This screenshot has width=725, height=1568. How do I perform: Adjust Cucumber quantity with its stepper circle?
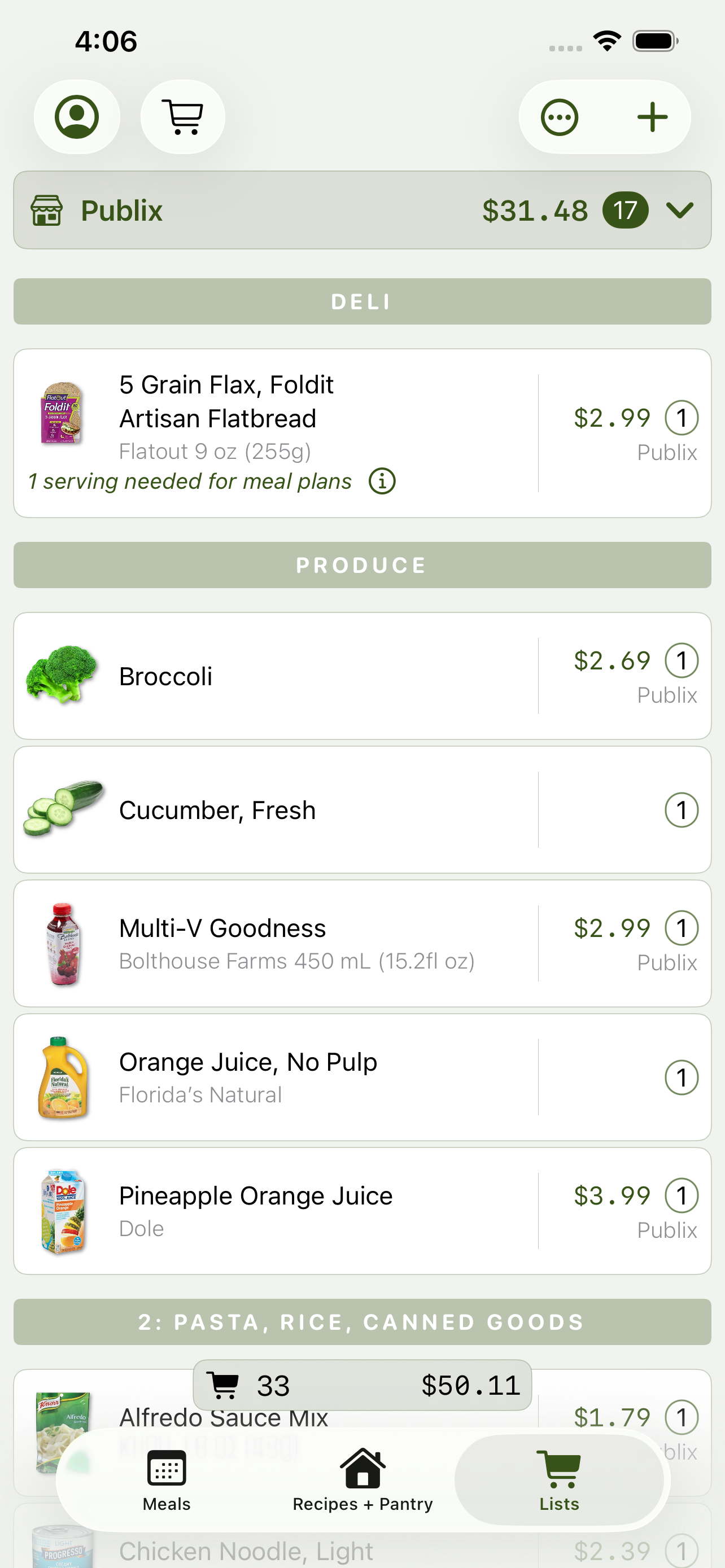tap(682, 809)
